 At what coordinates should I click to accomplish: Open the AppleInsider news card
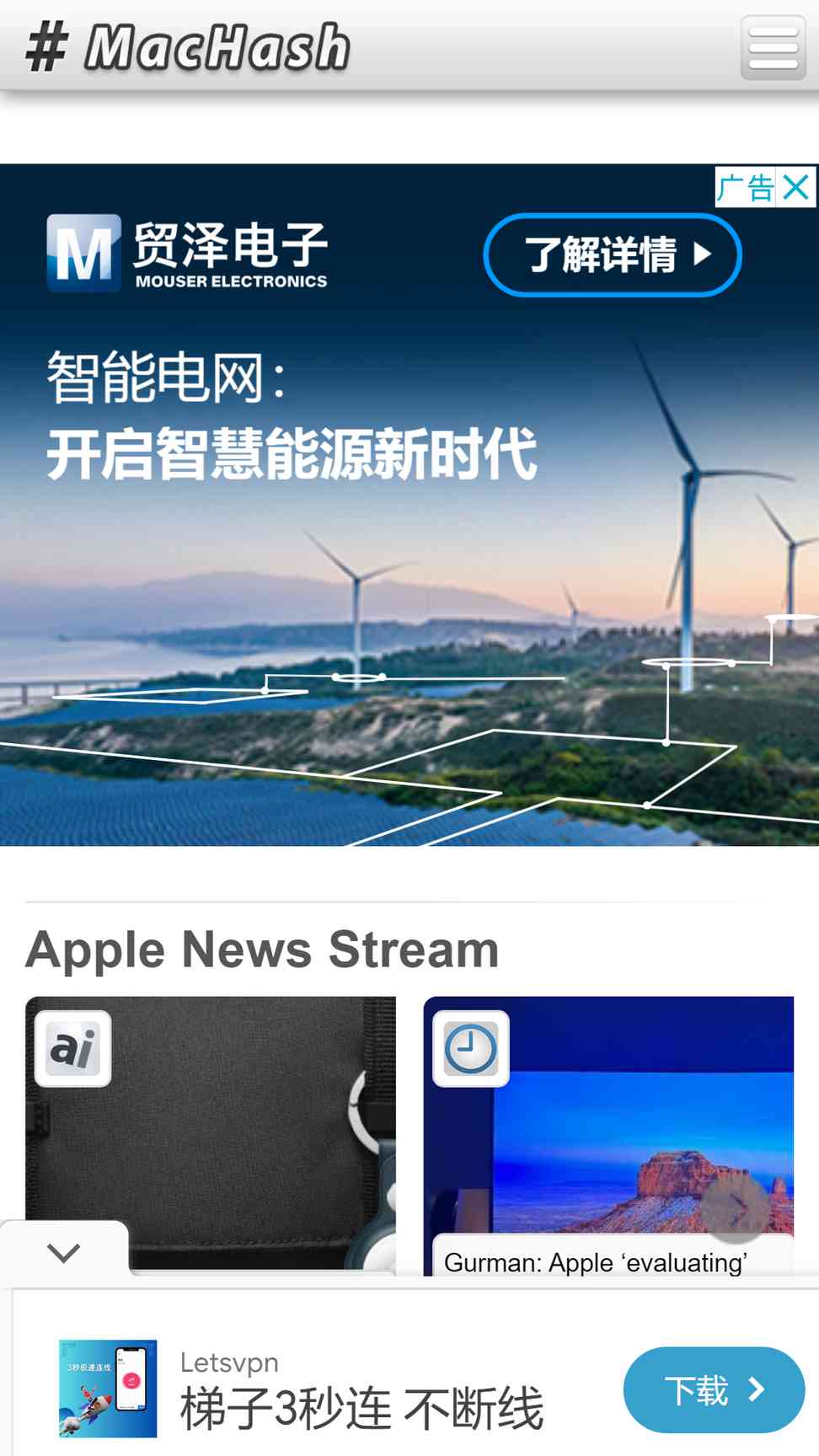coord(211,1135)
